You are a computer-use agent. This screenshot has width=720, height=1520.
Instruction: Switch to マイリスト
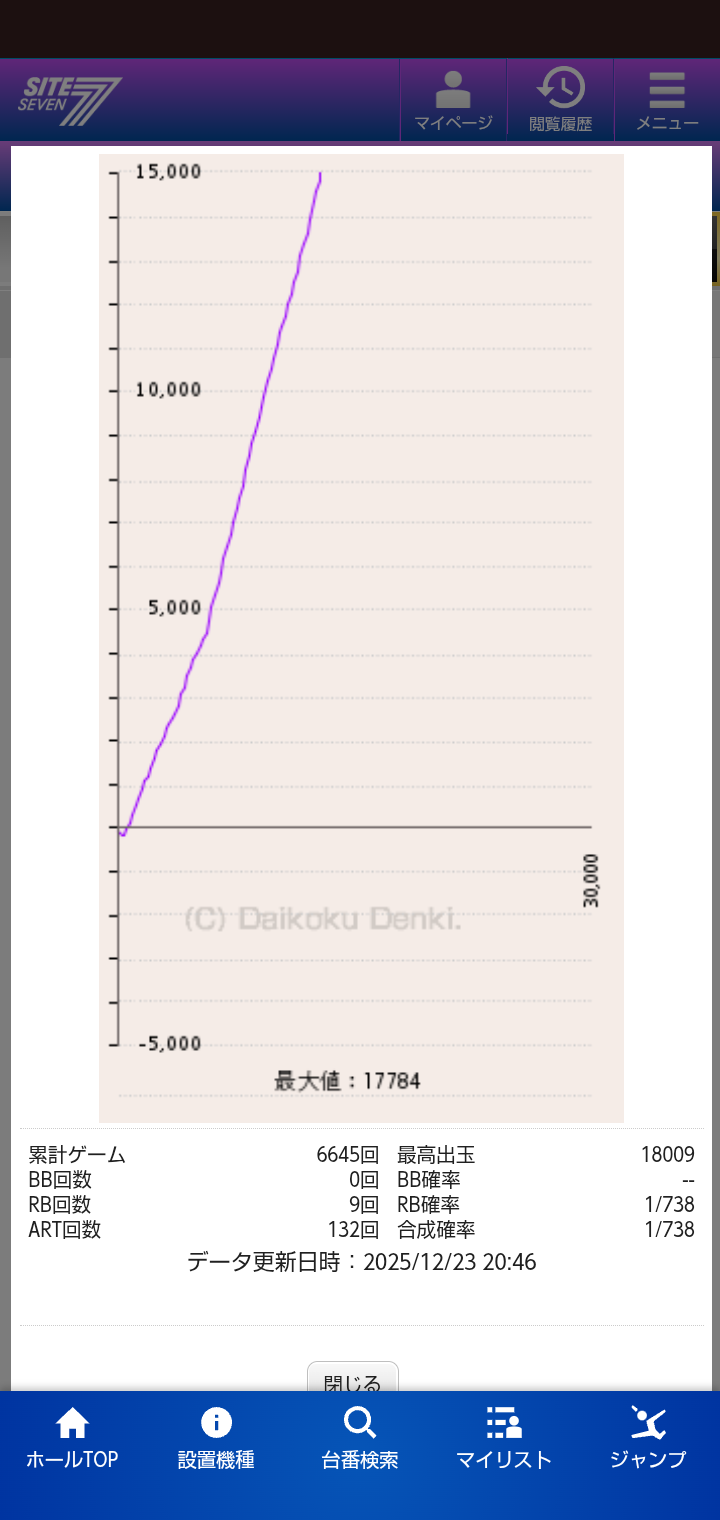(504, 1438)
